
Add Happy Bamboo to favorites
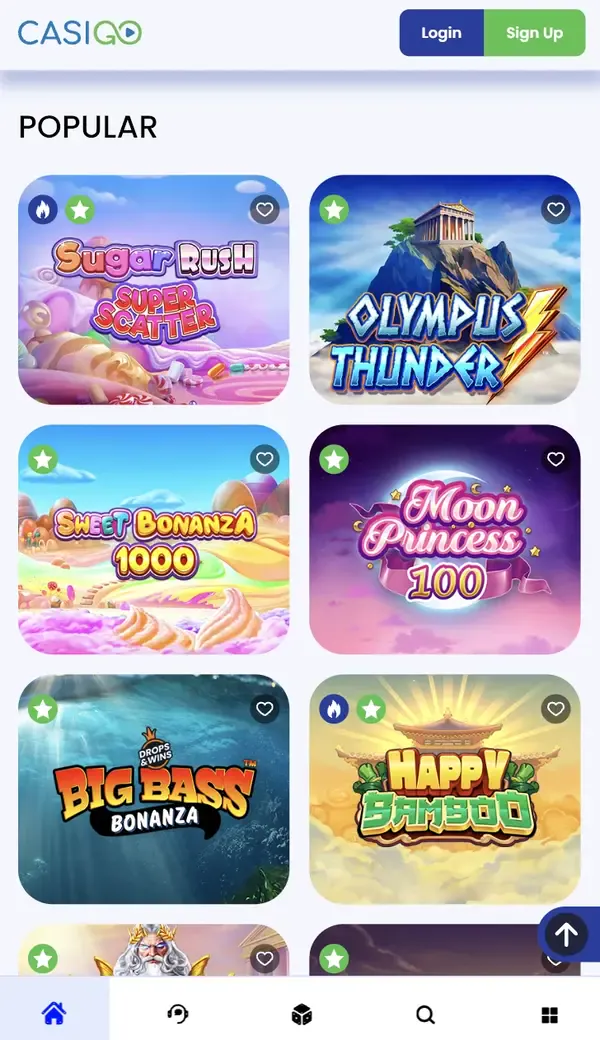click(555, 709)
